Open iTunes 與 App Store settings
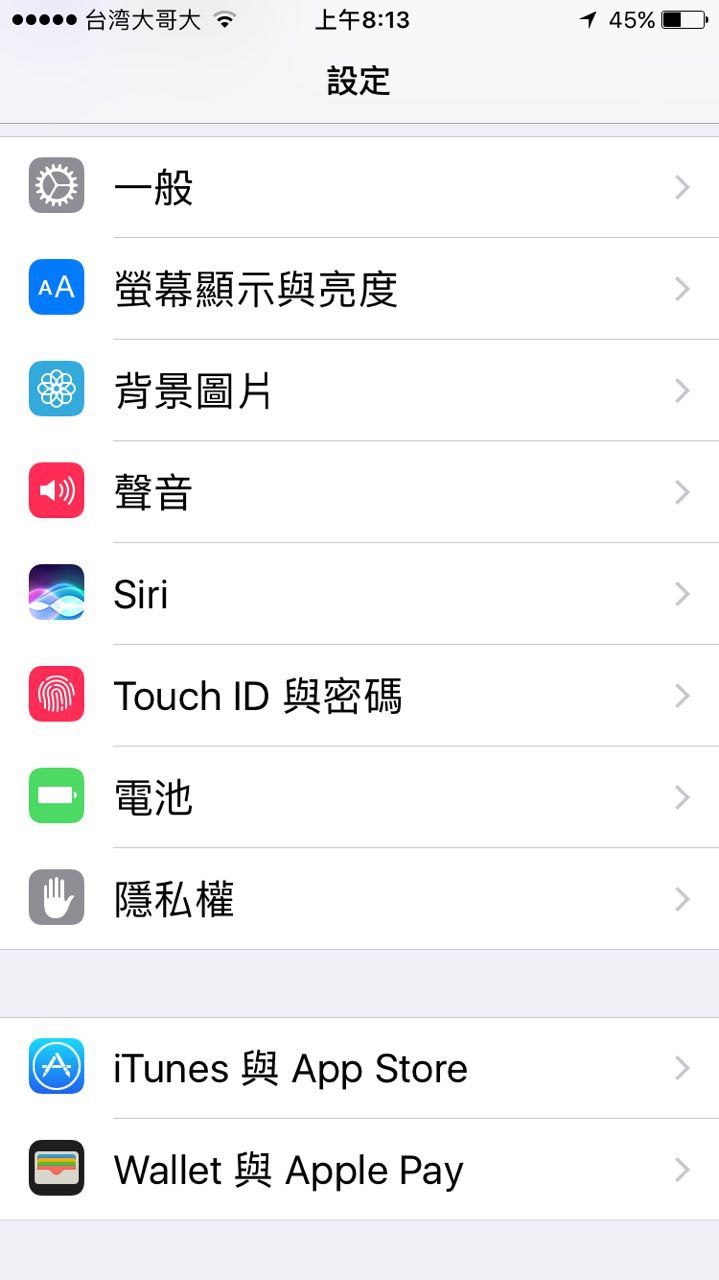The height and width of the screenshot is (1280, 719). (359, 1068)
